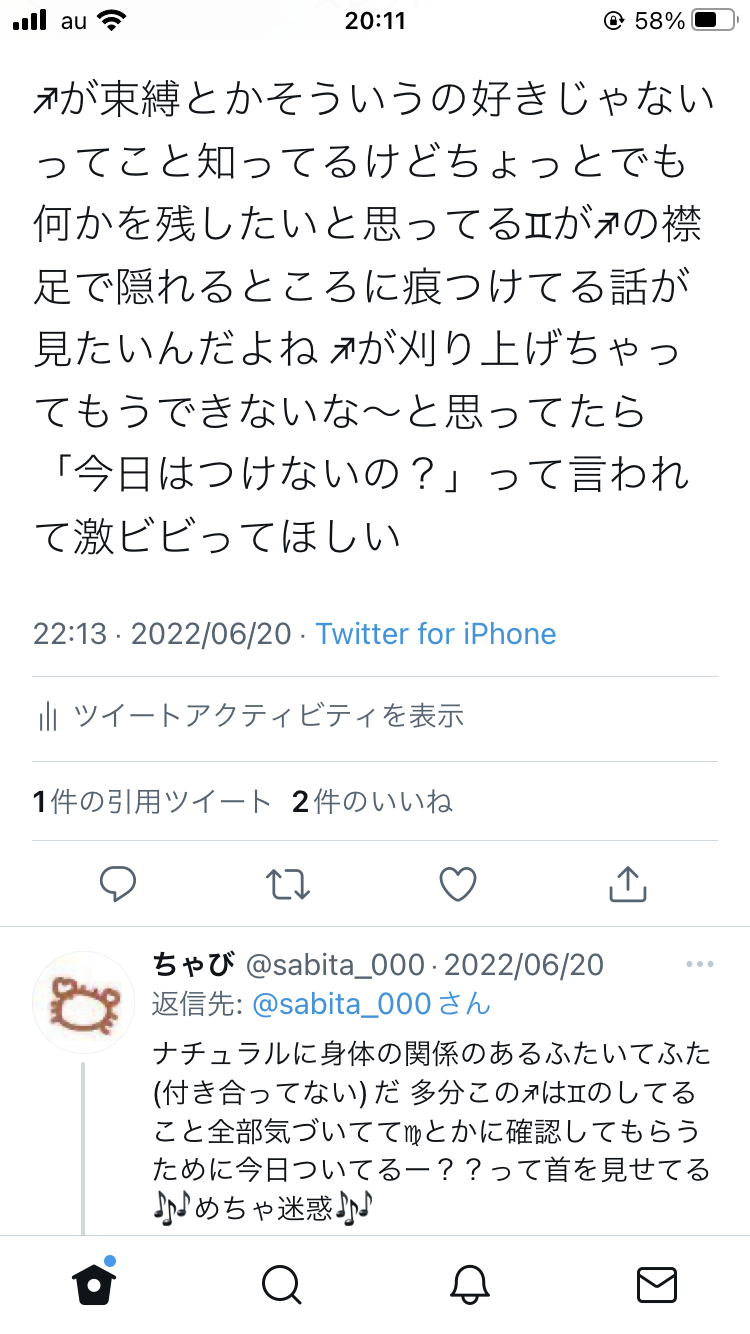Retweet this tweet
The width and height of the screenshot is (750, 1334).
click(288, 884)
